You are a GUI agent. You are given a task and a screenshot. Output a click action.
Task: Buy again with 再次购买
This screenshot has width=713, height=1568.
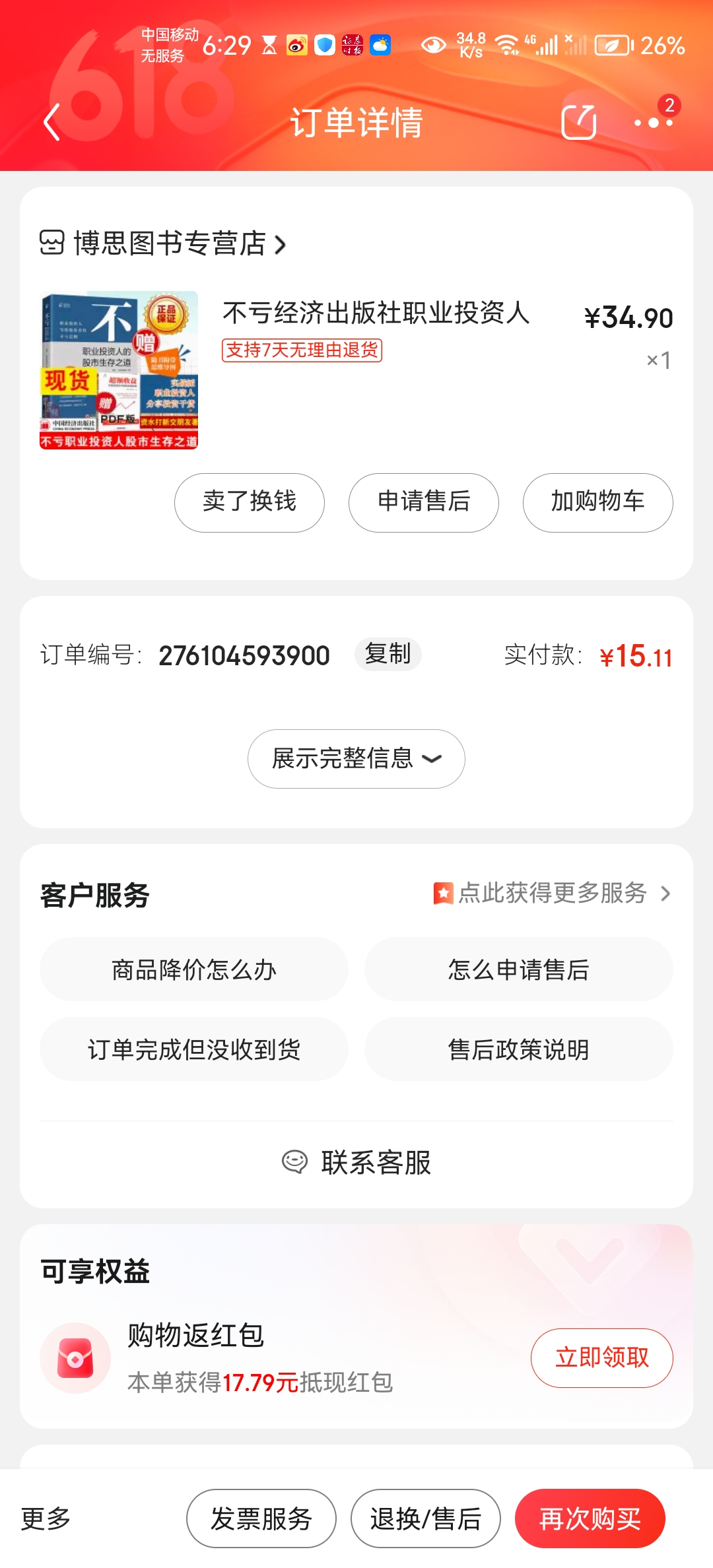click(x=590, y=1519)
